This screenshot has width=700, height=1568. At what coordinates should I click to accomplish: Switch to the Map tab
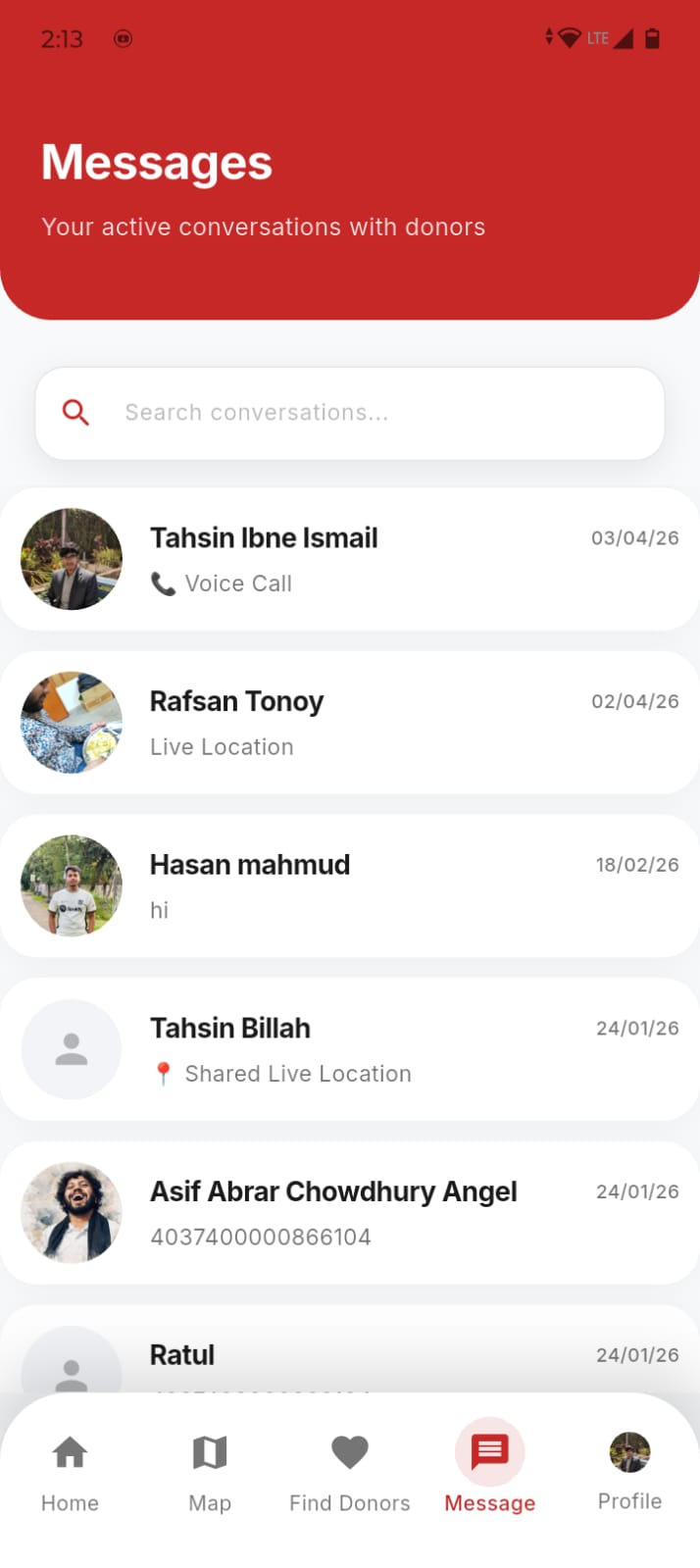click(210, 1469)
